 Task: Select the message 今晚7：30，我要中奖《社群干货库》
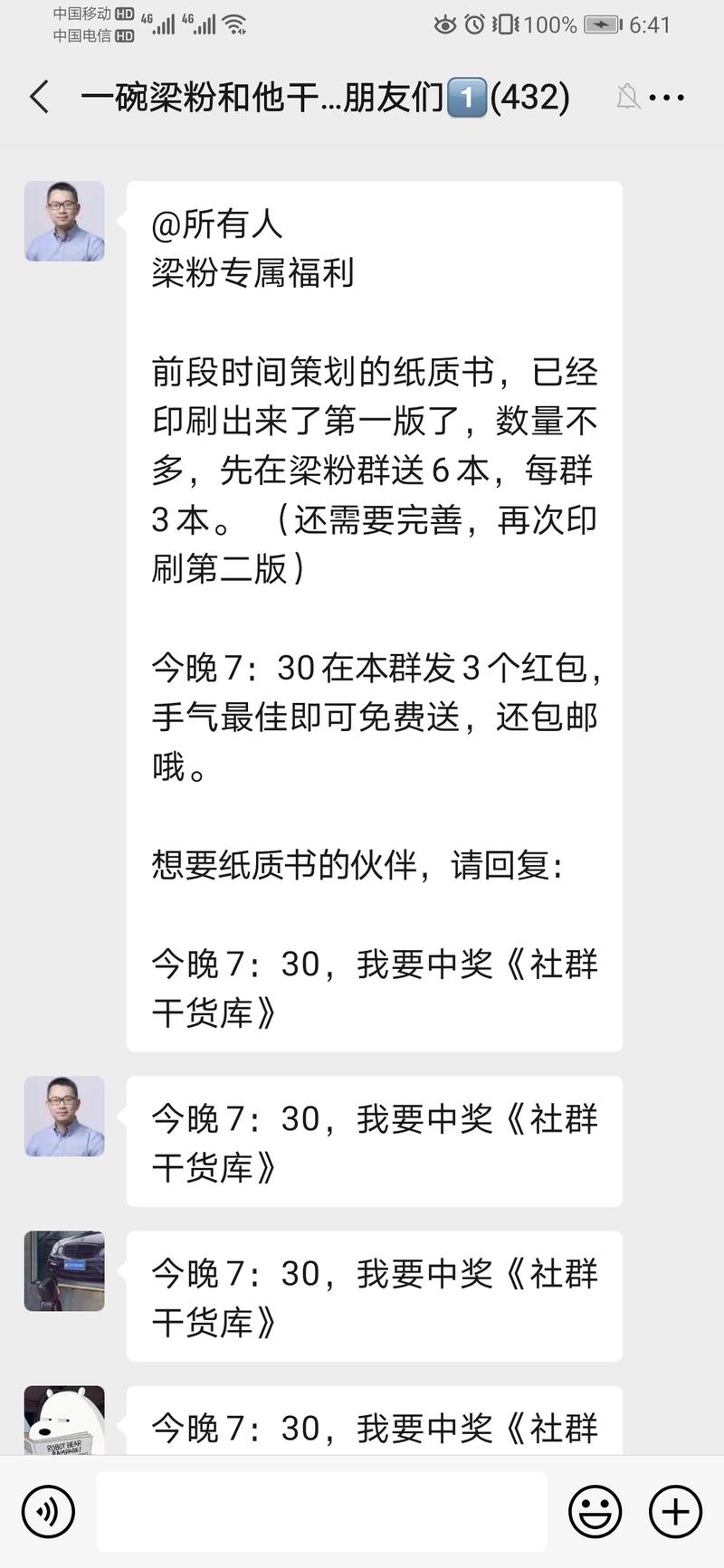click(374, 1140)
